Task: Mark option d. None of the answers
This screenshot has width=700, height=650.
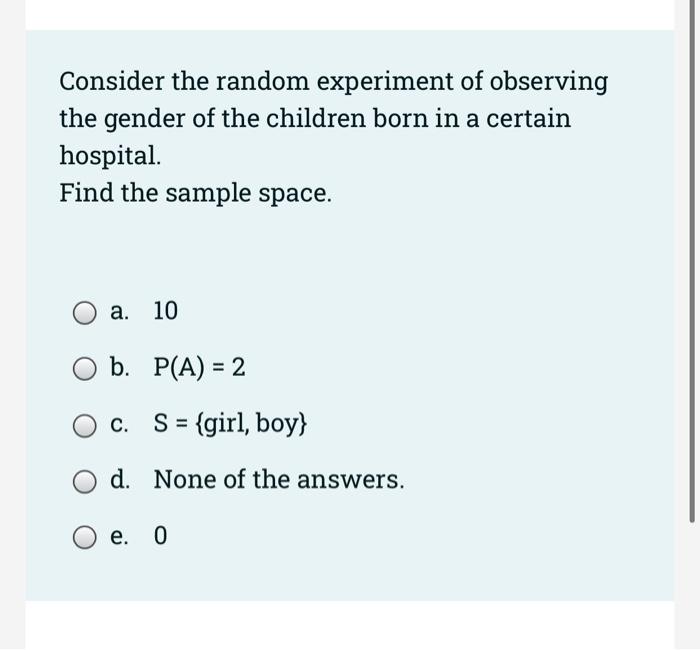Action: pos(84,480)
